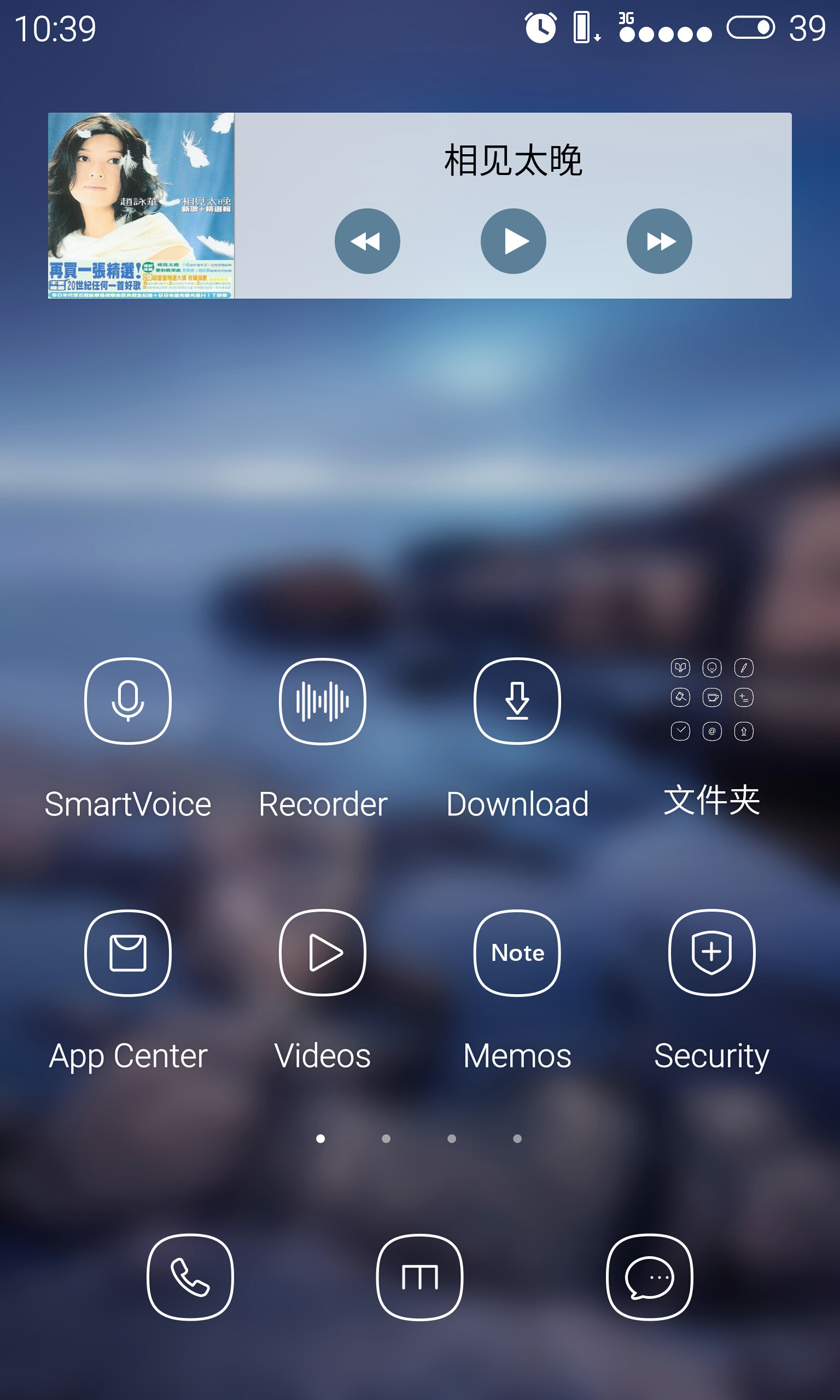Screen dimensions: 840x1400
Task: Skip to the previous track
Action: click(x=367, y=241)
